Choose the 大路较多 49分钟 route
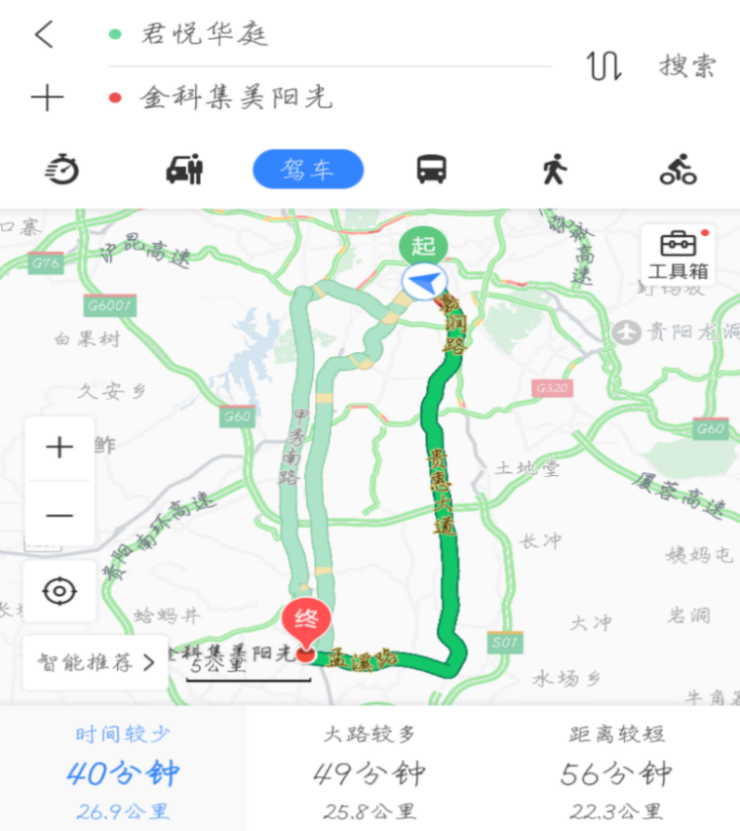This screenshot has width=740, height=831. pos(369,771)
